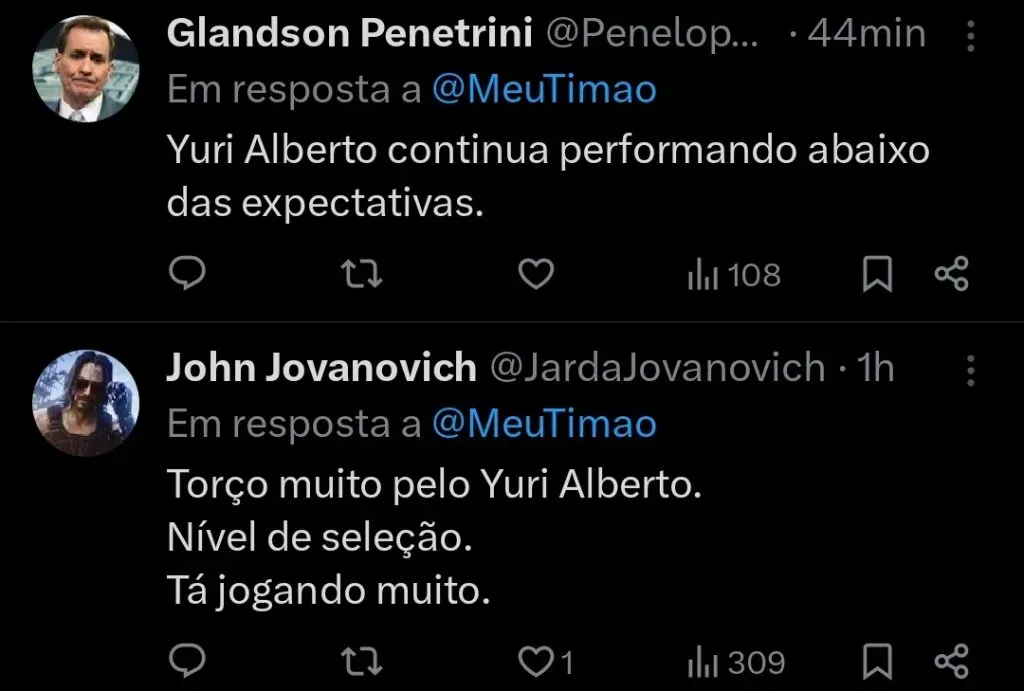The height and width of the screenshot is (691, 1024).
Task: Open overflow menu on John Jovanovich's tweet
Action: point(970,373)
